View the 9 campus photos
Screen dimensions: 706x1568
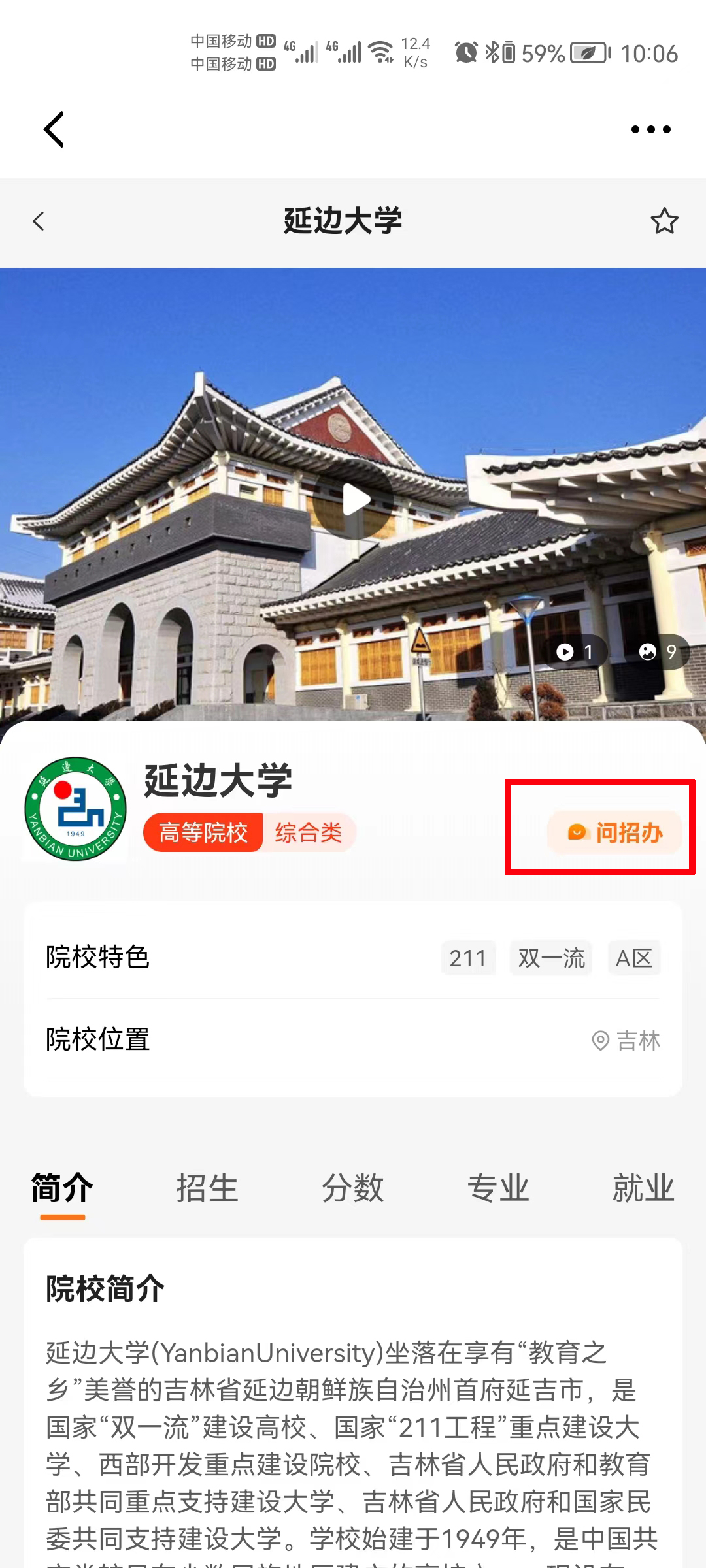pos(658,651)
